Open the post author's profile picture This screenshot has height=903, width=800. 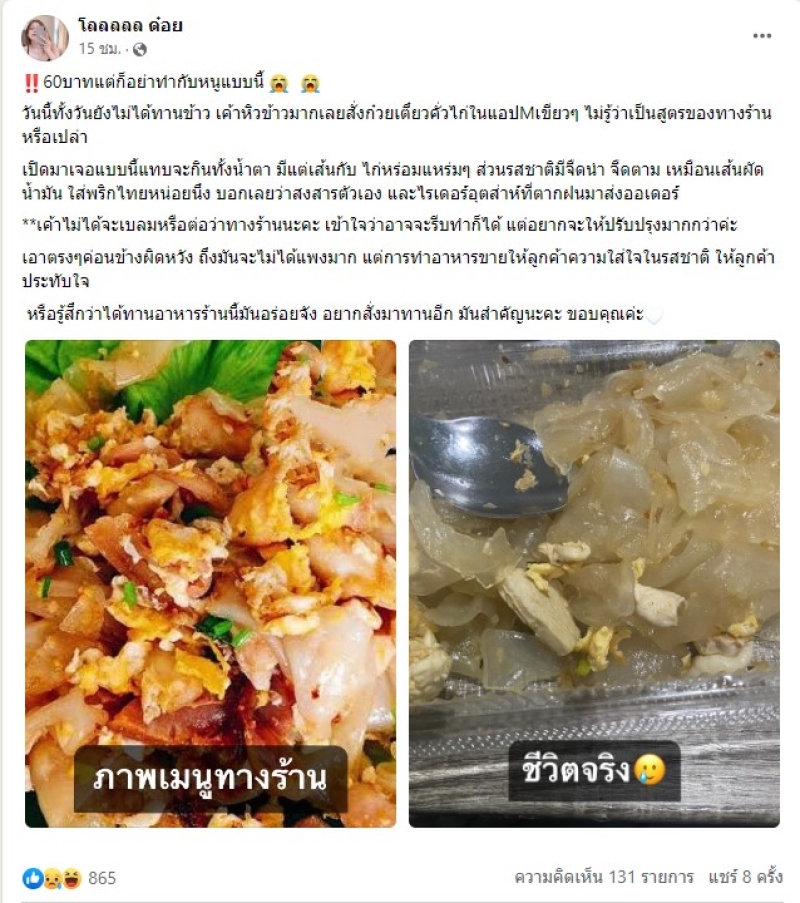click(x=44, y=38)
